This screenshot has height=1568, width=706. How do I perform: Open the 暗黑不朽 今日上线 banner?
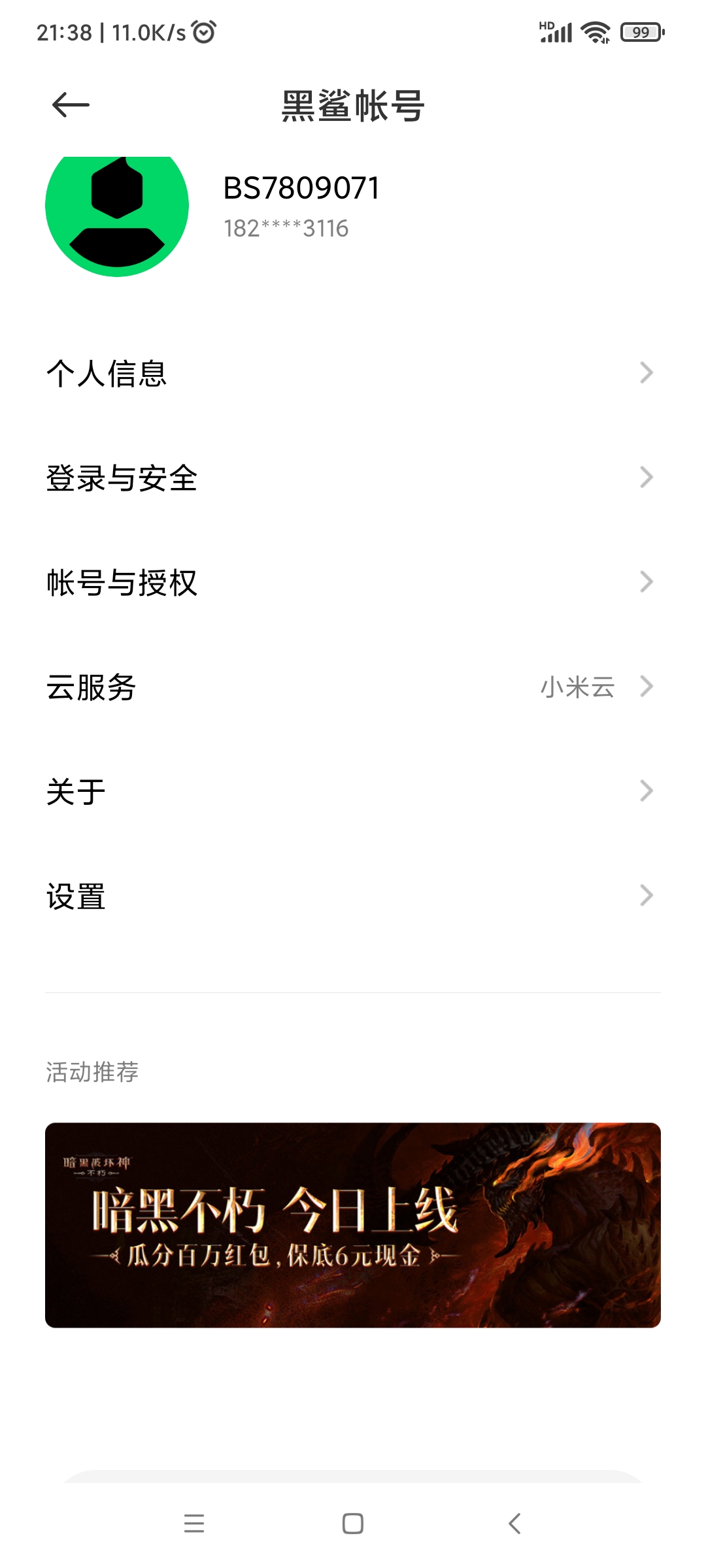tap(353, 1225)
